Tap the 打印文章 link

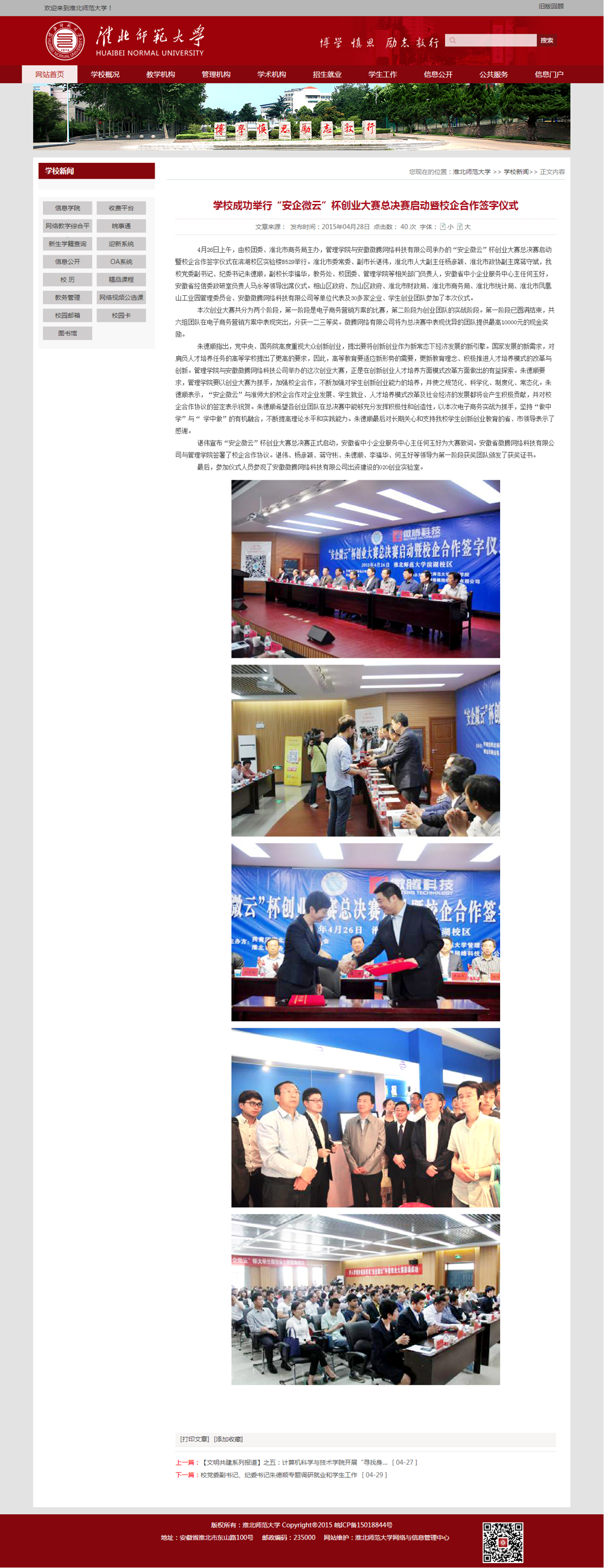point(194,1439)
